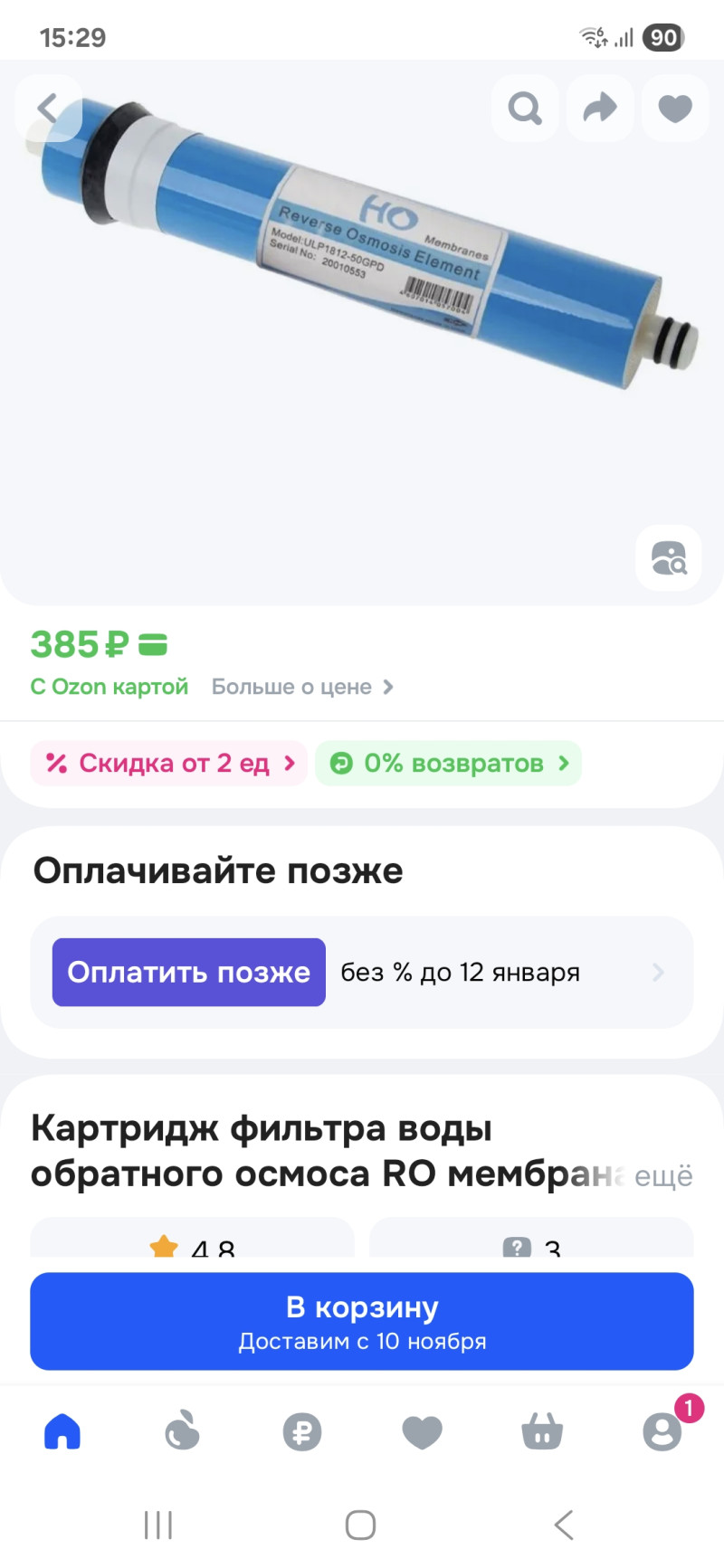Share this product
The width and height of the screenshot is (724, 1568).
(x=600, y=109)
